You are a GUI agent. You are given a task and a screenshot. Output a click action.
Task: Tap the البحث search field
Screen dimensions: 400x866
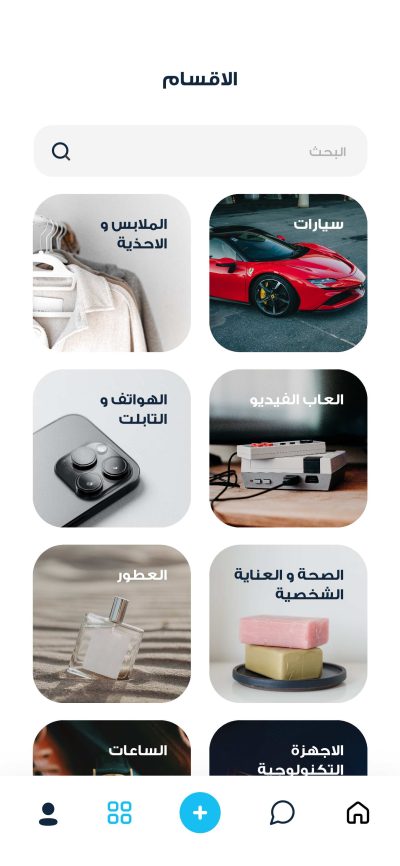[200, 151]
